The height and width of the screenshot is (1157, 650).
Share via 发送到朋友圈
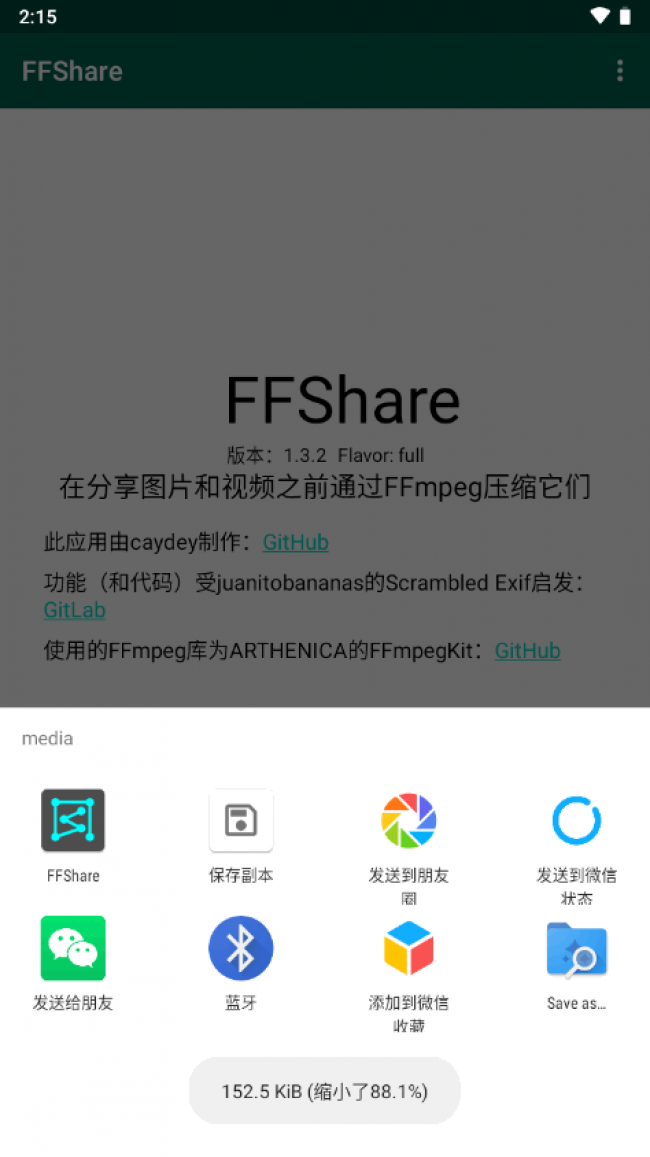click(409, 847)
